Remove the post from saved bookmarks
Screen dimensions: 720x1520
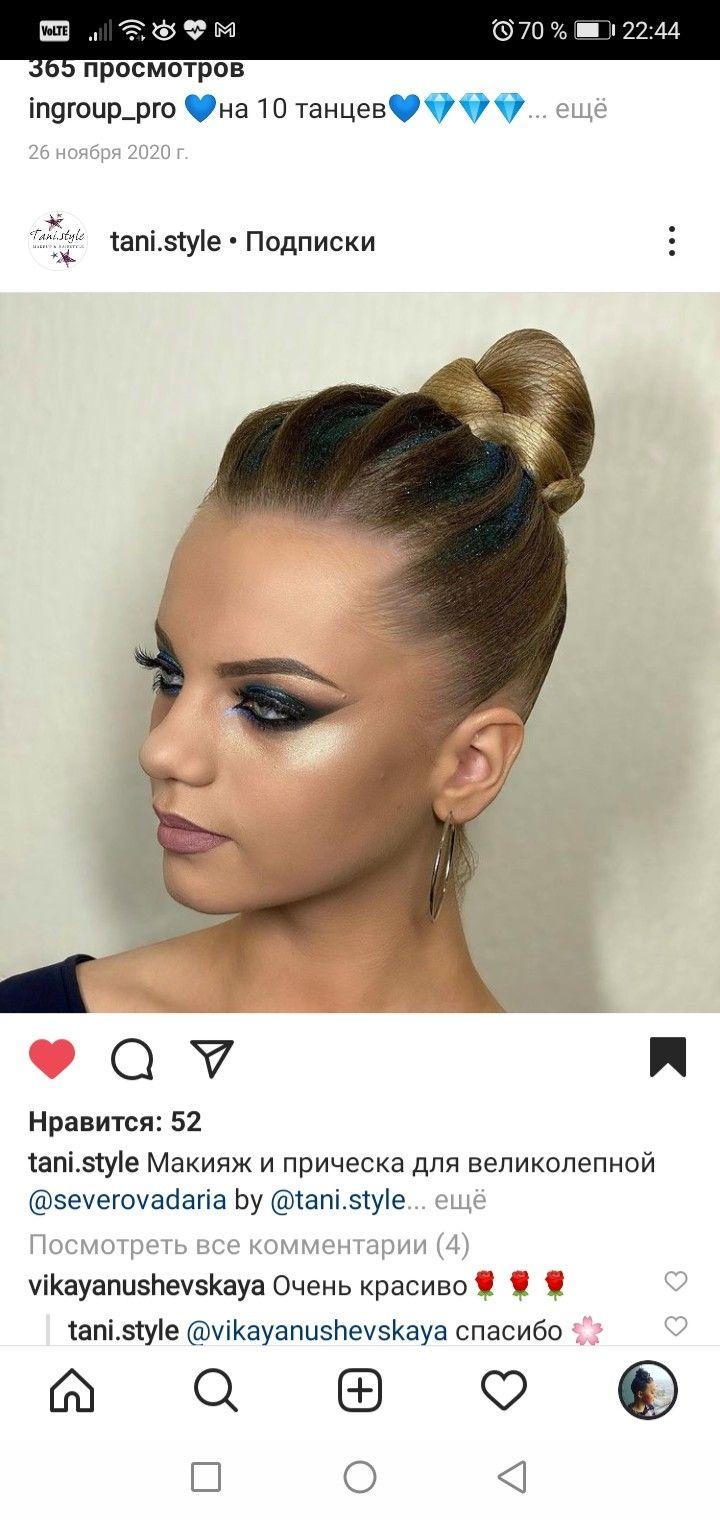click(x=668, y=1057)
